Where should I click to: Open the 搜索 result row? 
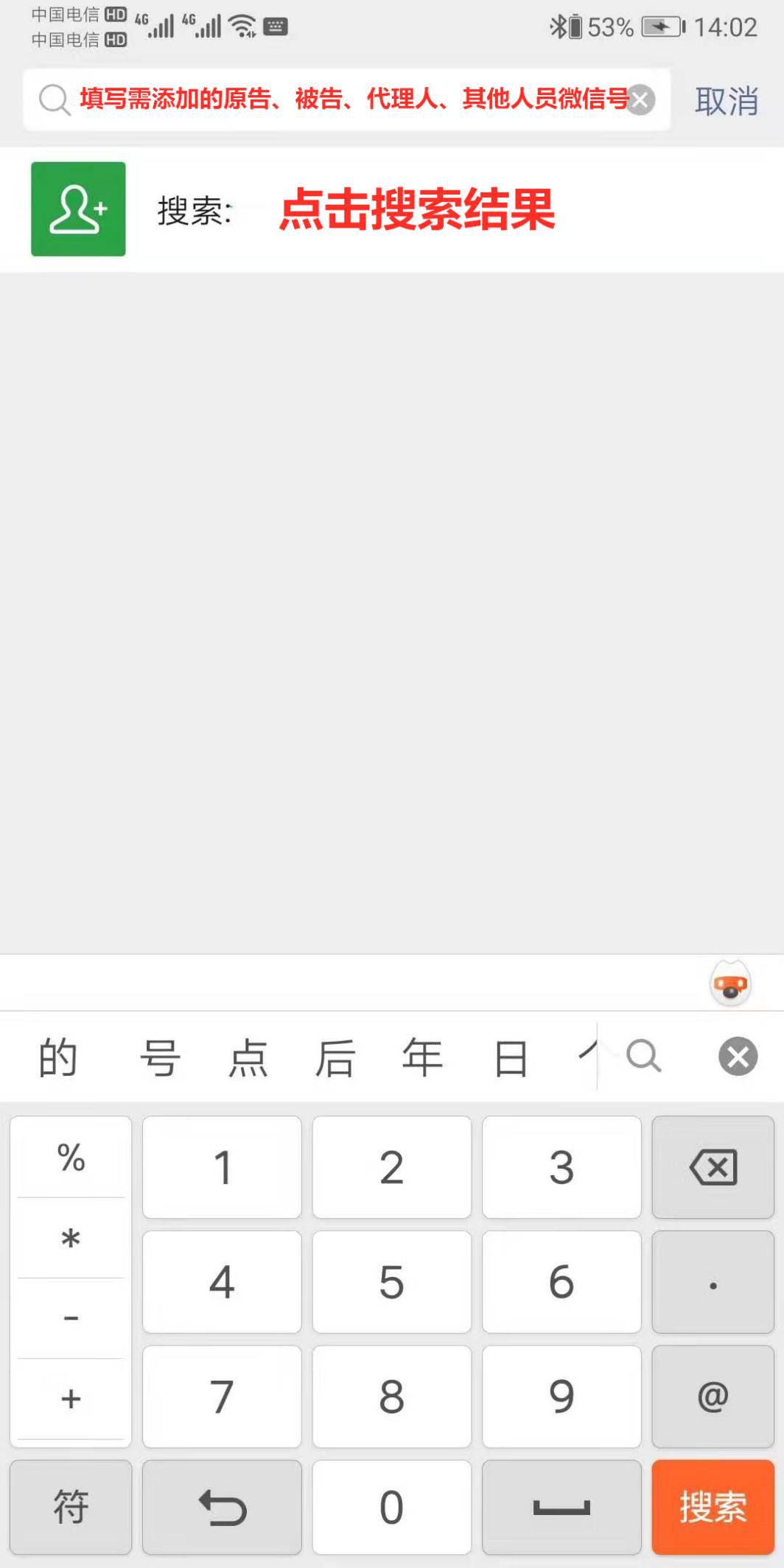[x=391, y=210]
